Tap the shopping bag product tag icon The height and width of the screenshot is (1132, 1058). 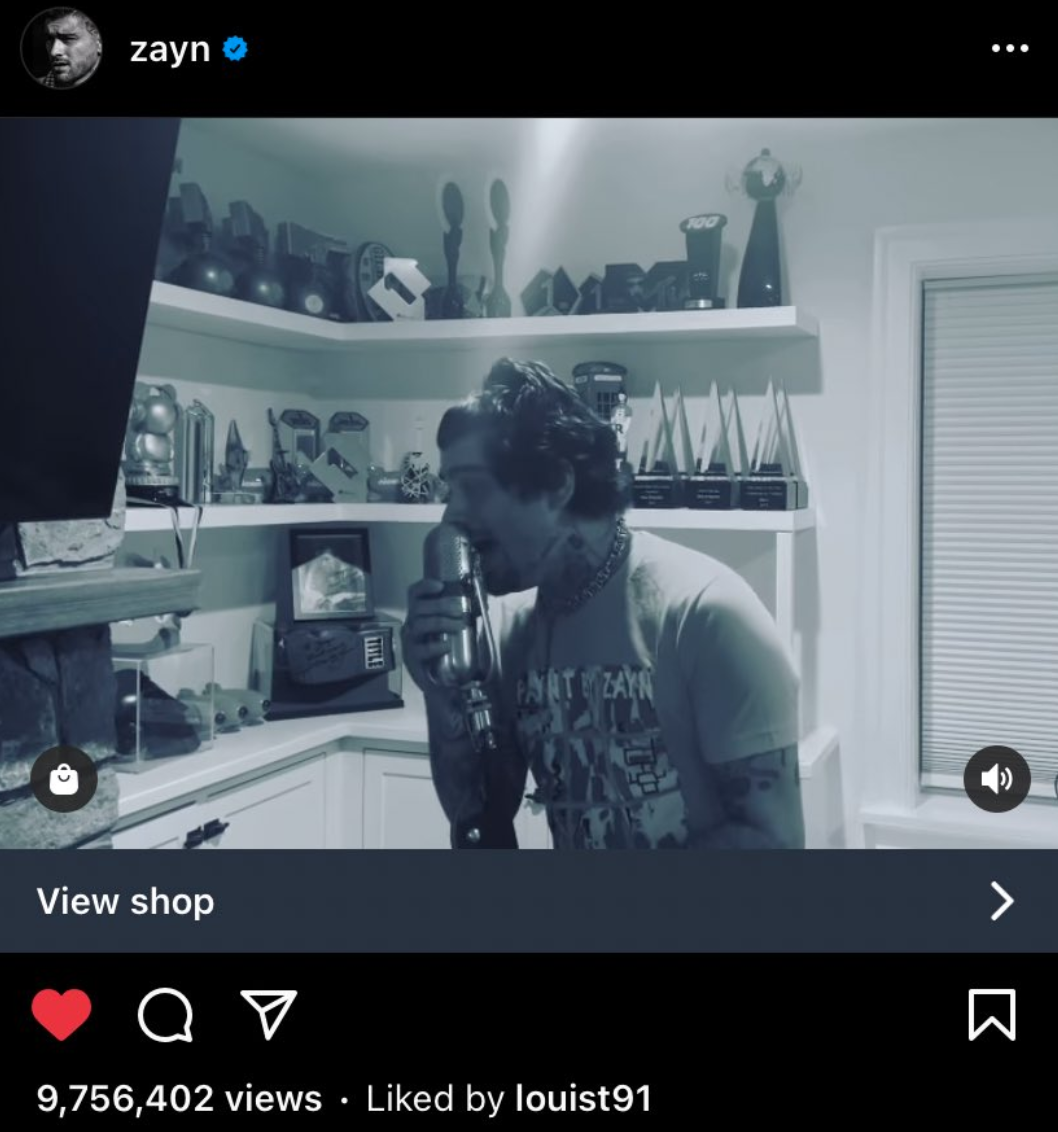coord(64,779)
